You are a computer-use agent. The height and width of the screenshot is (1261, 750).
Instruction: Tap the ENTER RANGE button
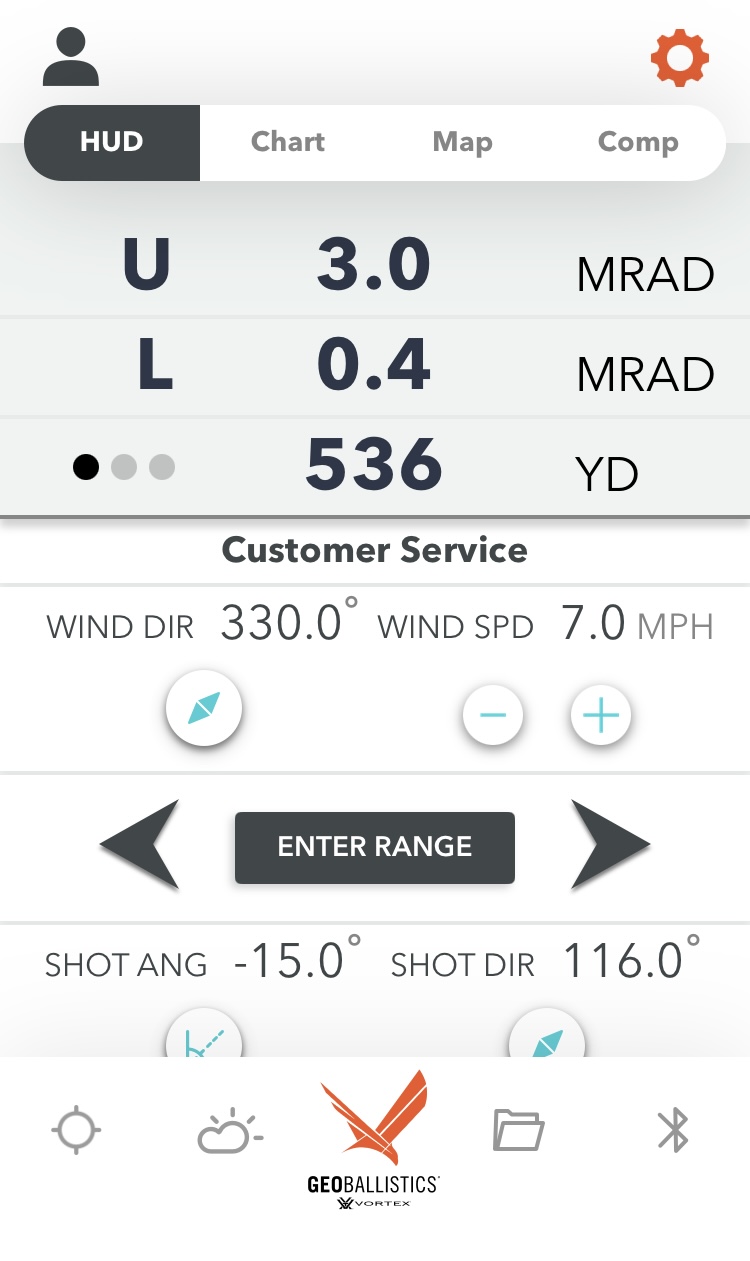pos(375,847)
